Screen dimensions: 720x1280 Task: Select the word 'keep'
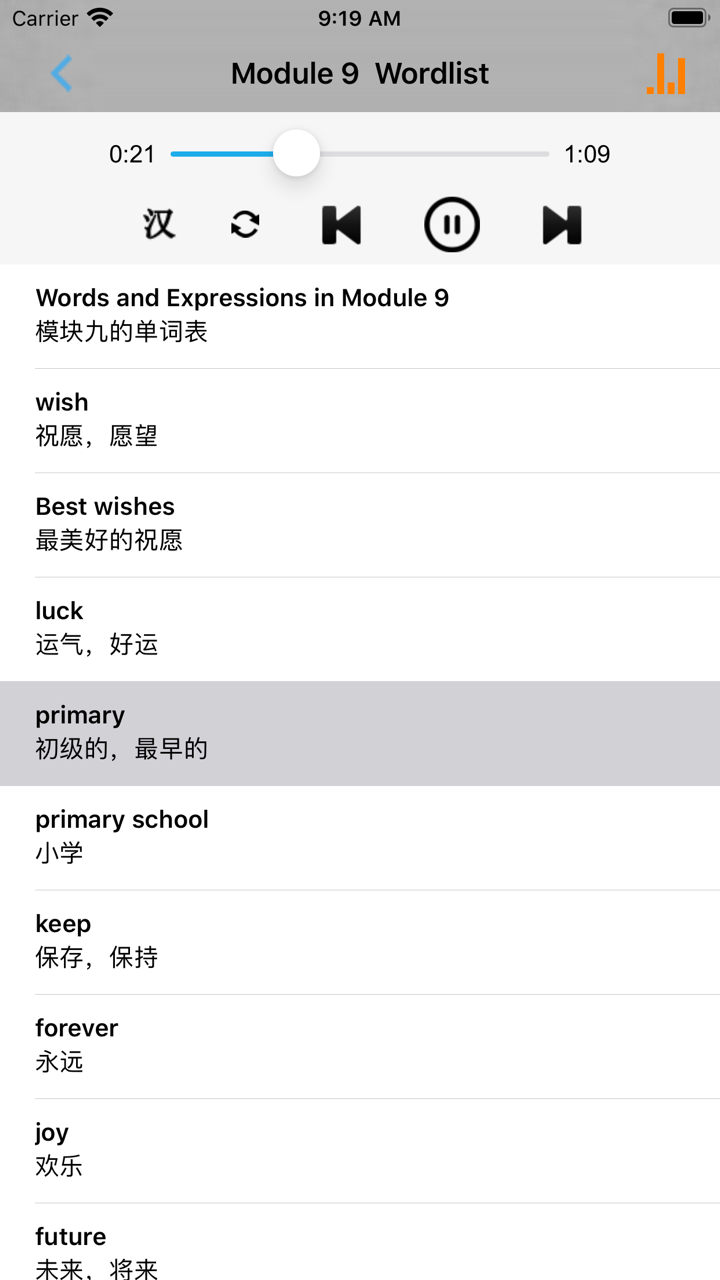(360, 938)
